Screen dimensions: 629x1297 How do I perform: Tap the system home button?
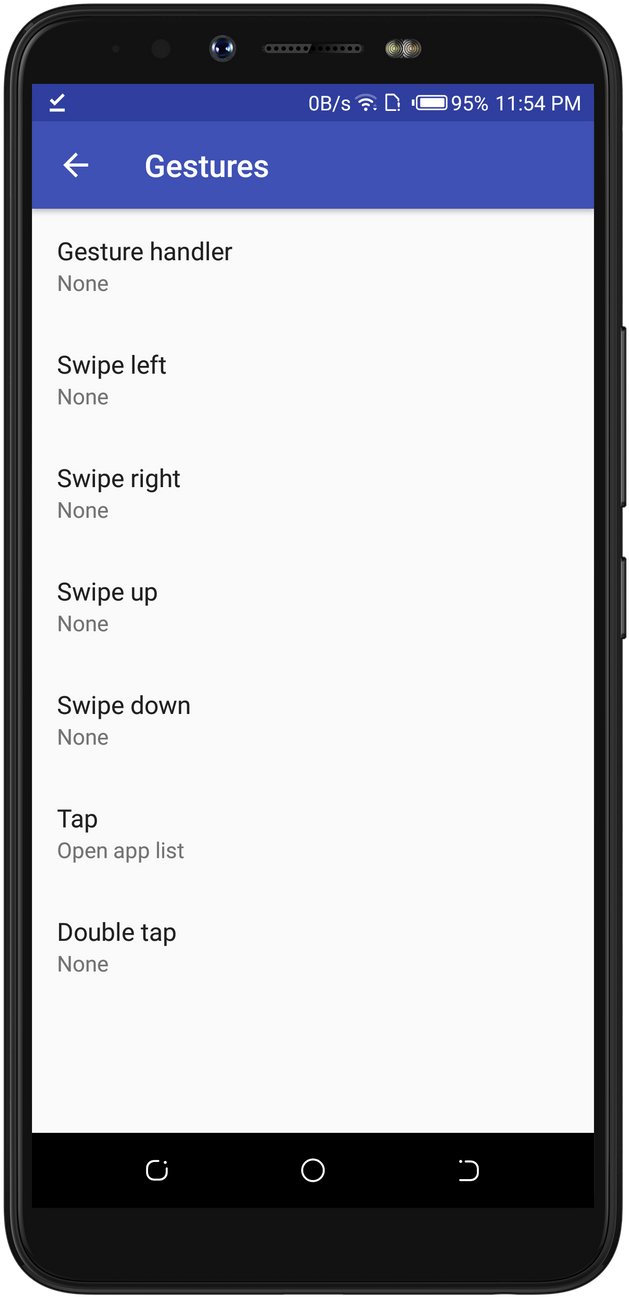click(313, 1170)
